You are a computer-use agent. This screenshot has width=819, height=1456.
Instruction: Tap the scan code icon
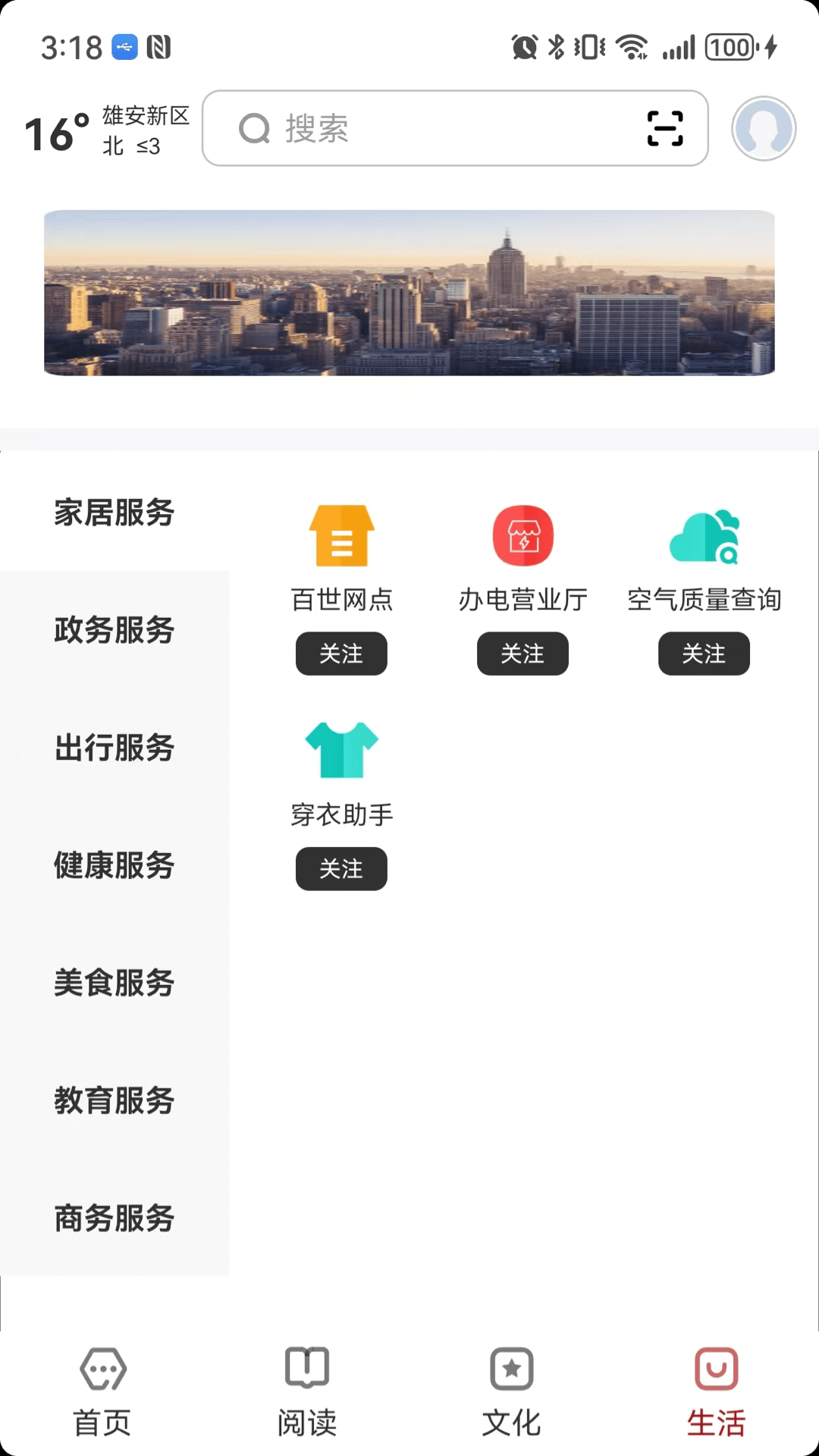coord(664,128)
